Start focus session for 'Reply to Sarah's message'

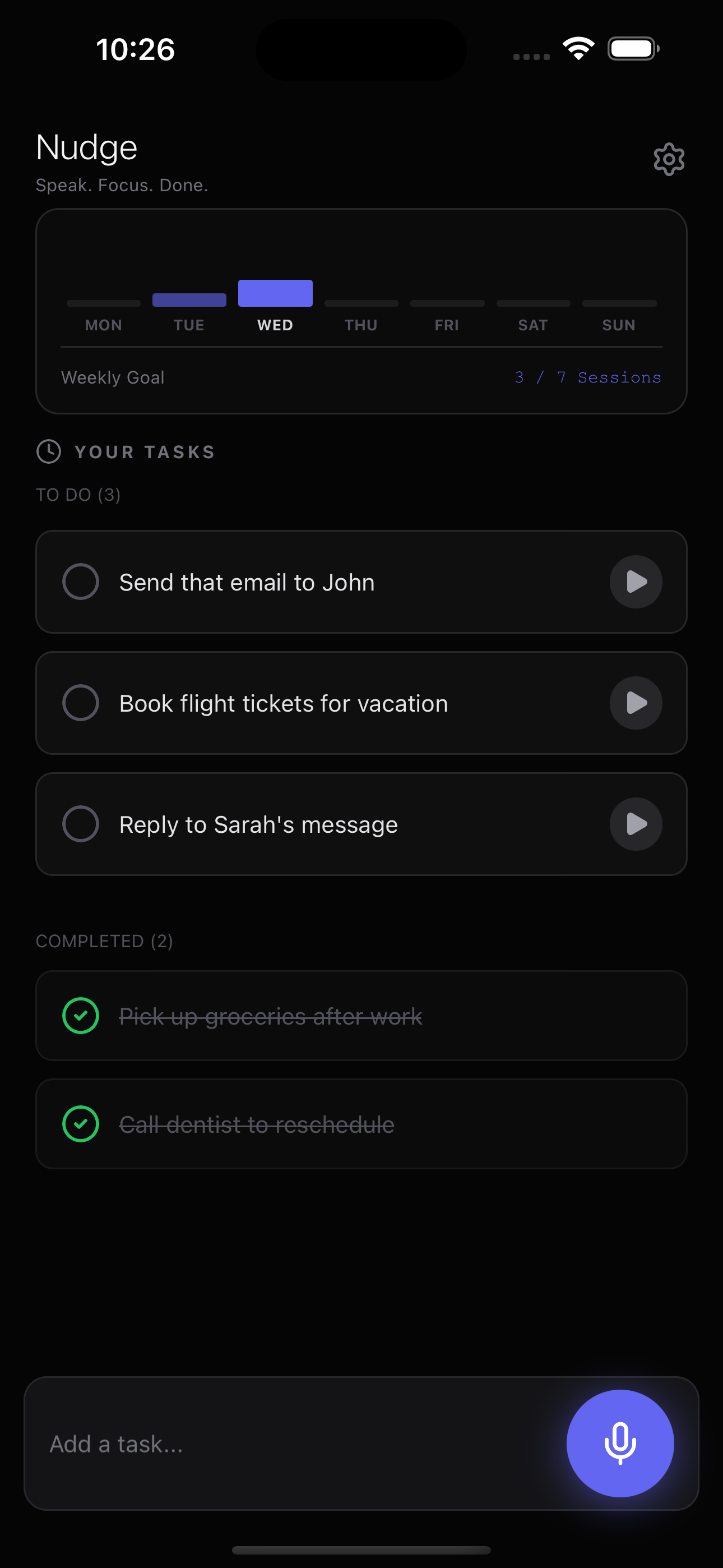[x=636, y=824]
